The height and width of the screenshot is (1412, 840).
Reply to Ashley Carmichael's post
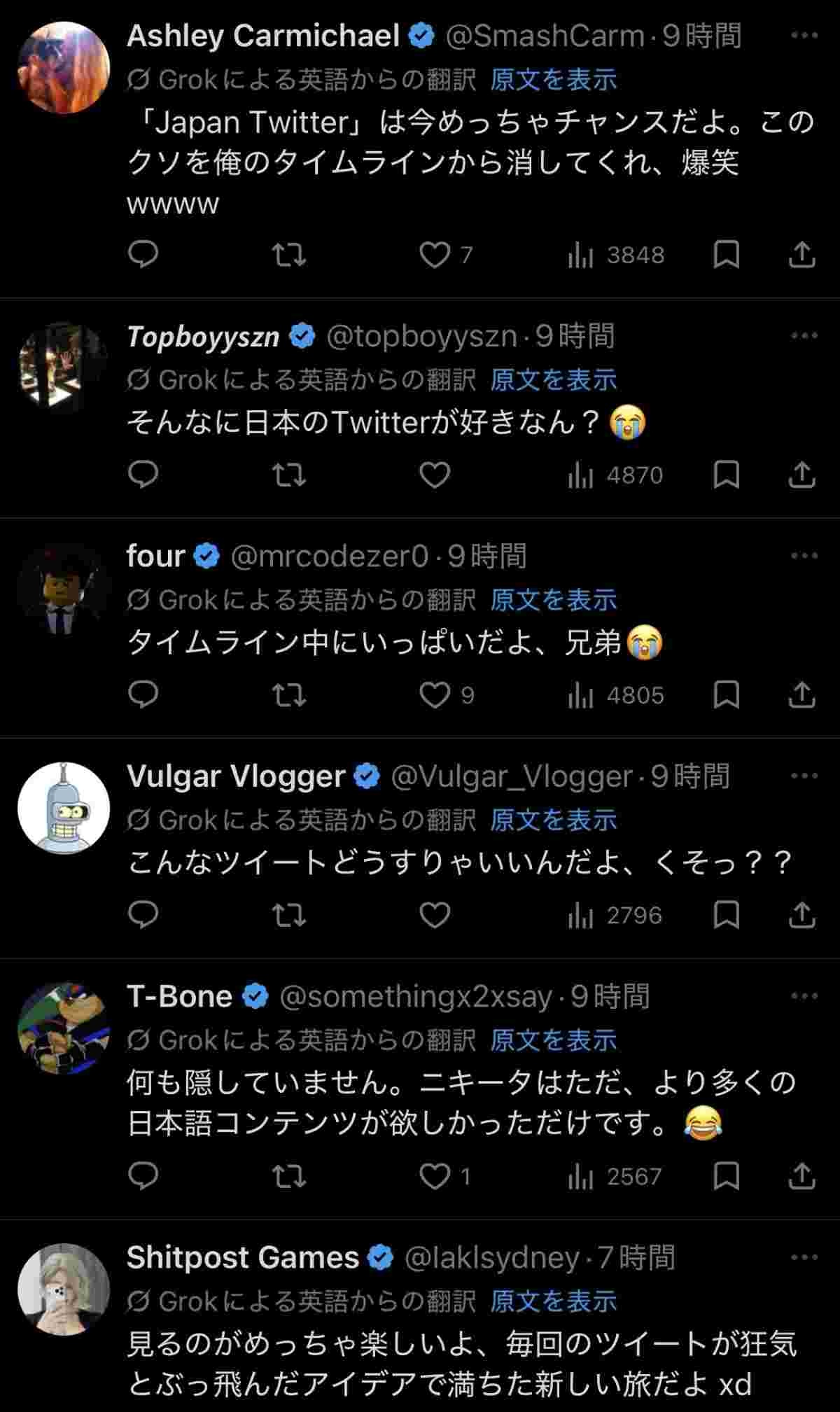pos(143,255)
